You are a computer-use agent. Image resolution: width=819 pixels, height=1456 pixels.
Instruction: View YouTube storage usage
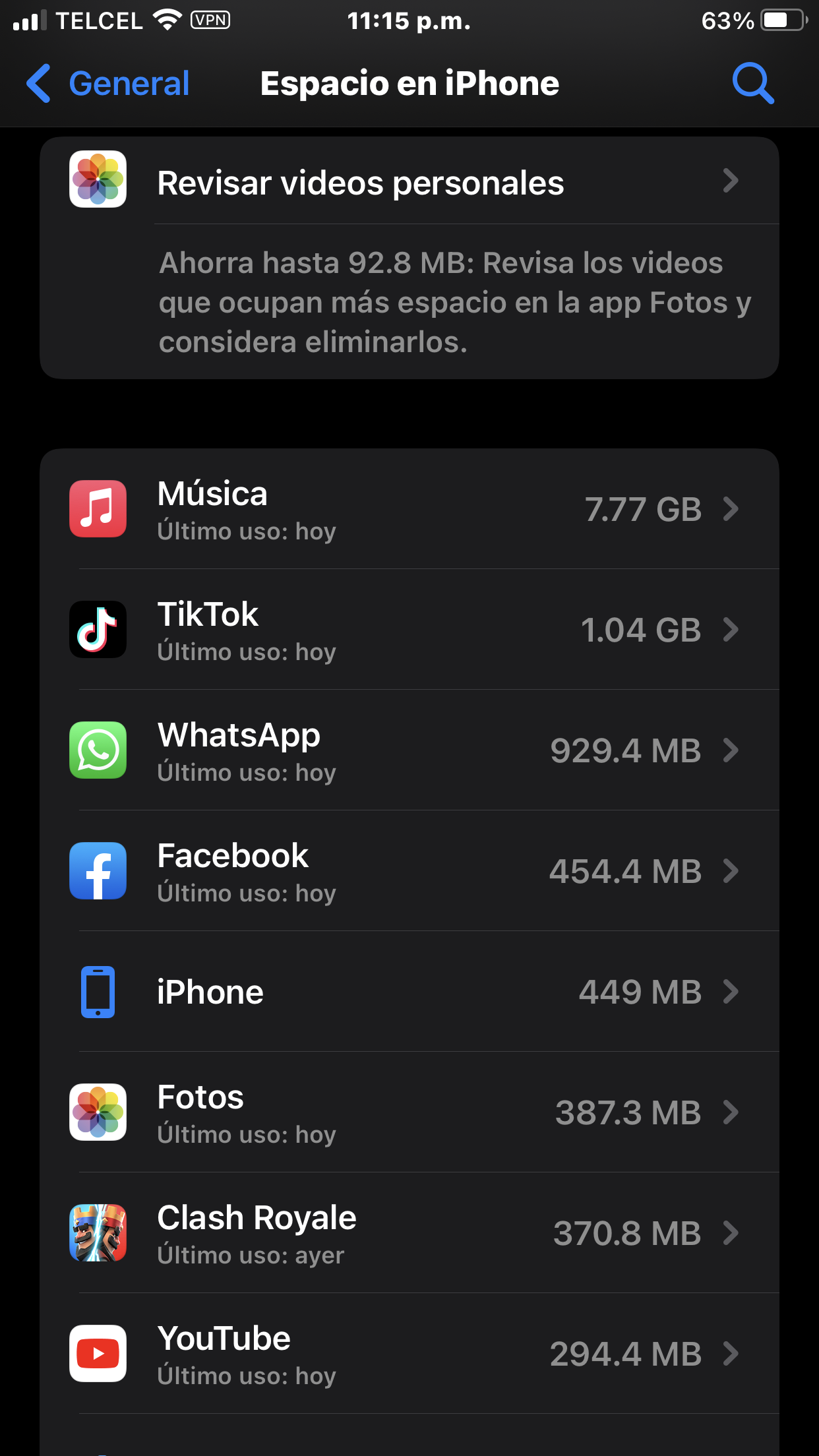click(x=409, y=1354)
